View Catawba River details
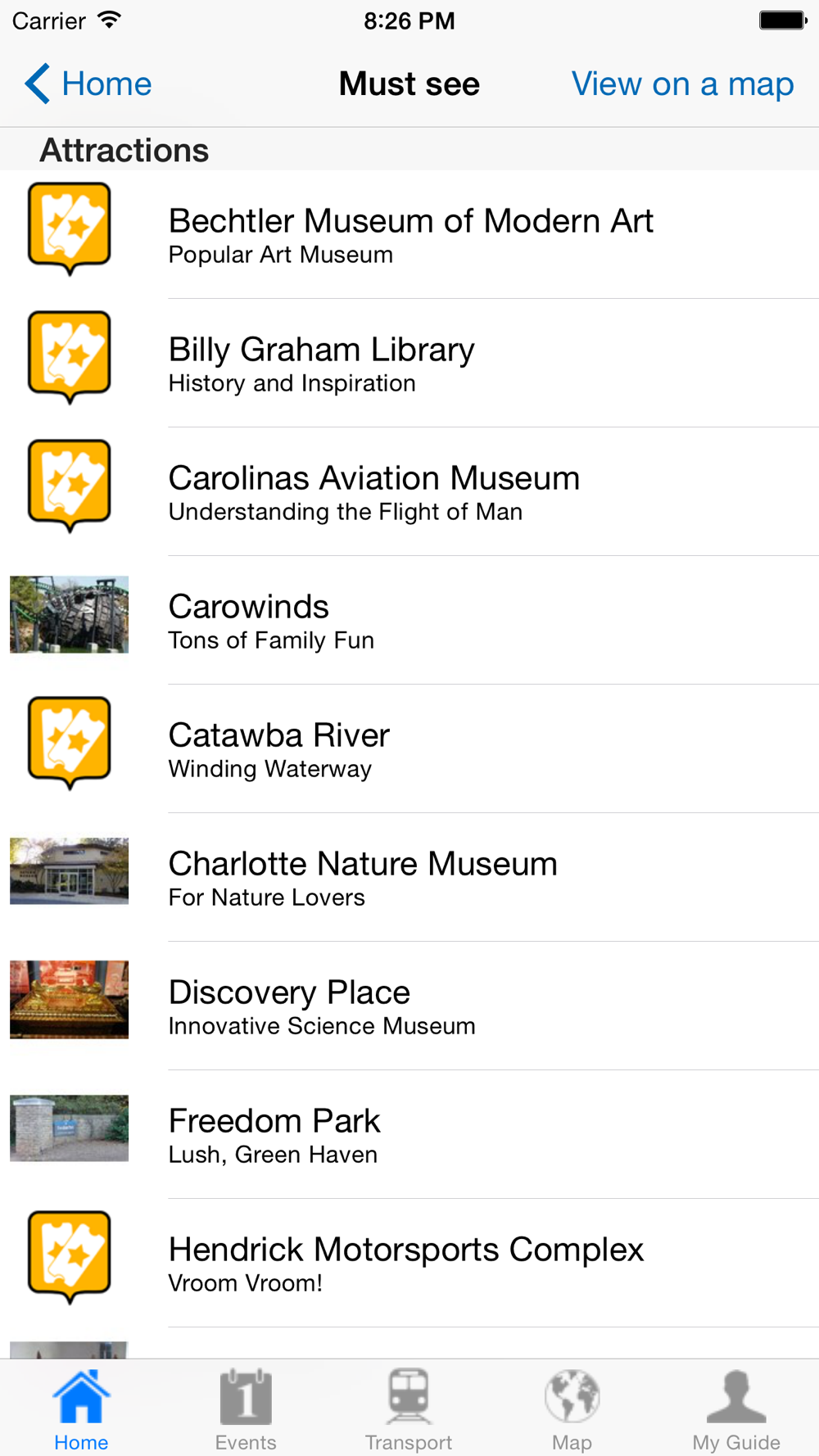The image size is (819, 1456). point(409,748)
